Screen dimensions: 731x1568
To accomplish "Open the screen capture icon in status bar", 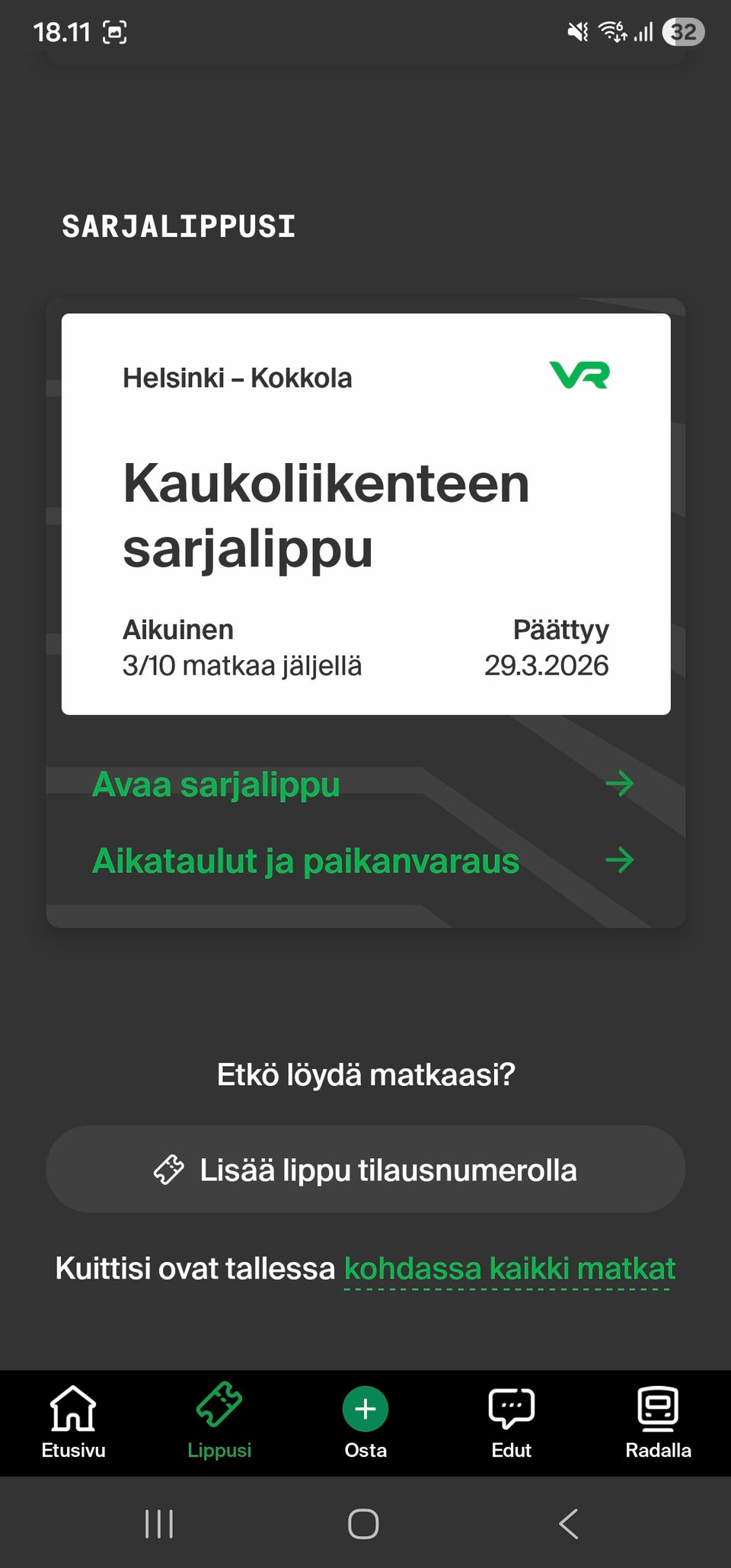I will click(113, 31).
